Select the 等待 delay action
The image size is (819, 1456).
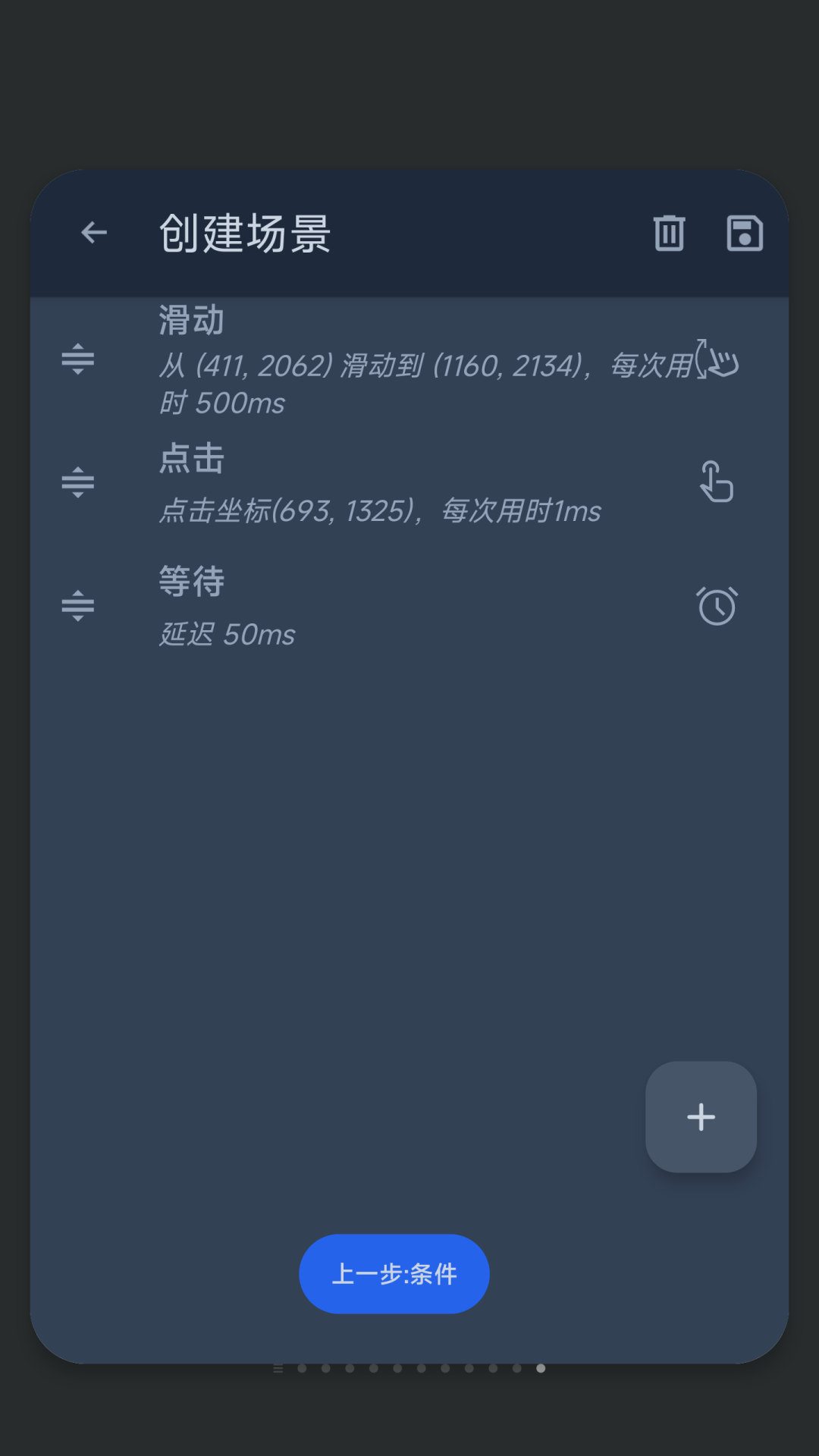[191, 581]
